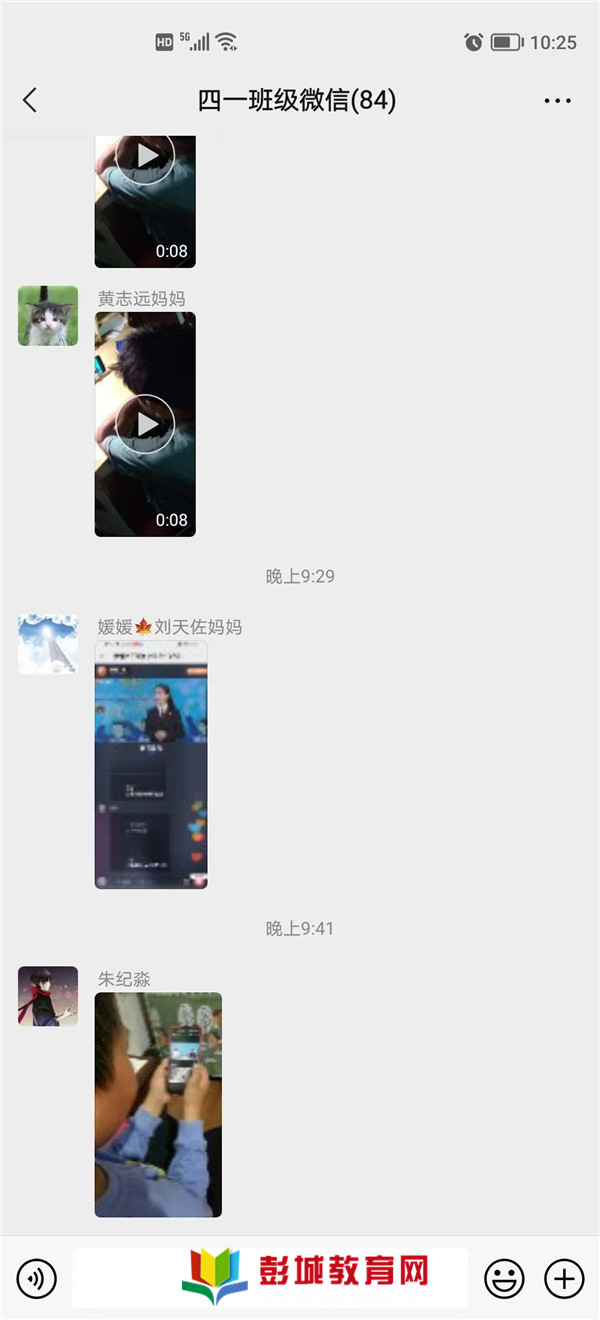
Task: View 朱纪淼's profile avatar
Action: 48,996
